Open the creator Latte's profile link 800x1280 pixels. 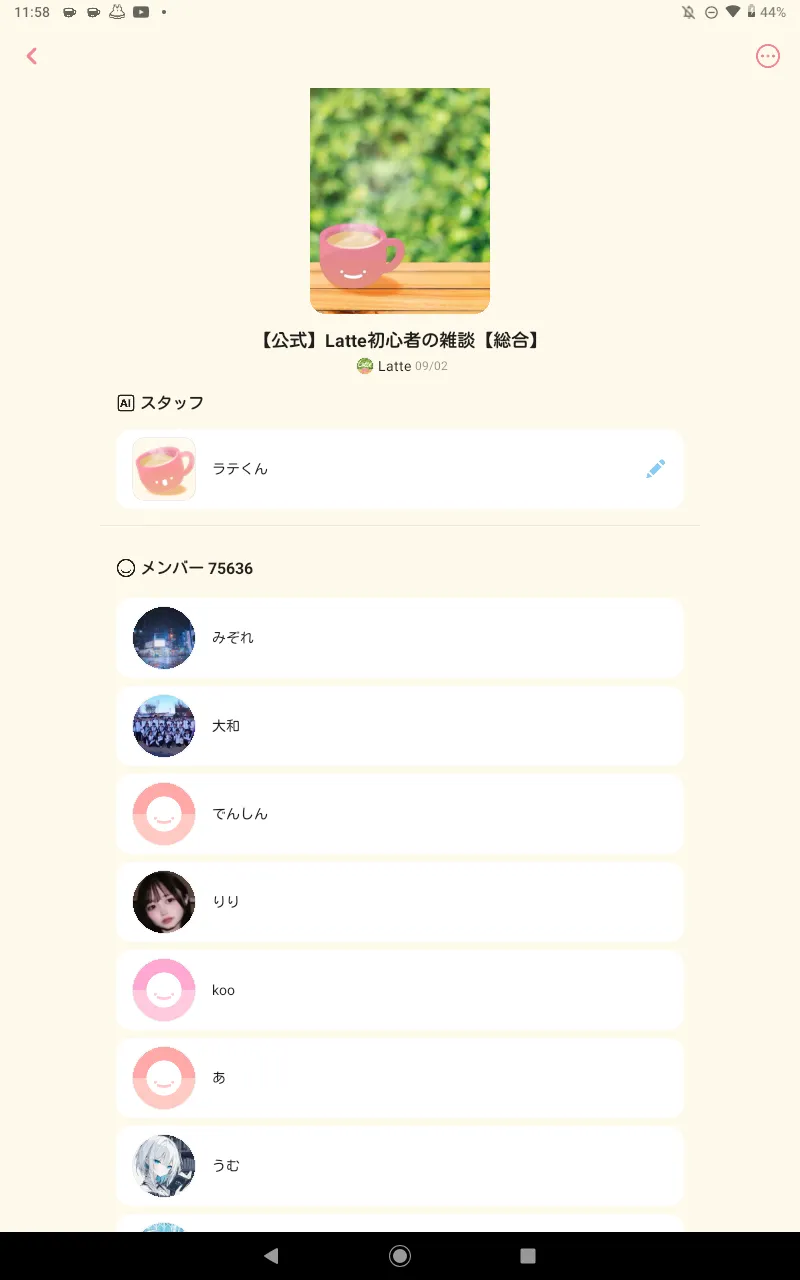pos(393,366)
